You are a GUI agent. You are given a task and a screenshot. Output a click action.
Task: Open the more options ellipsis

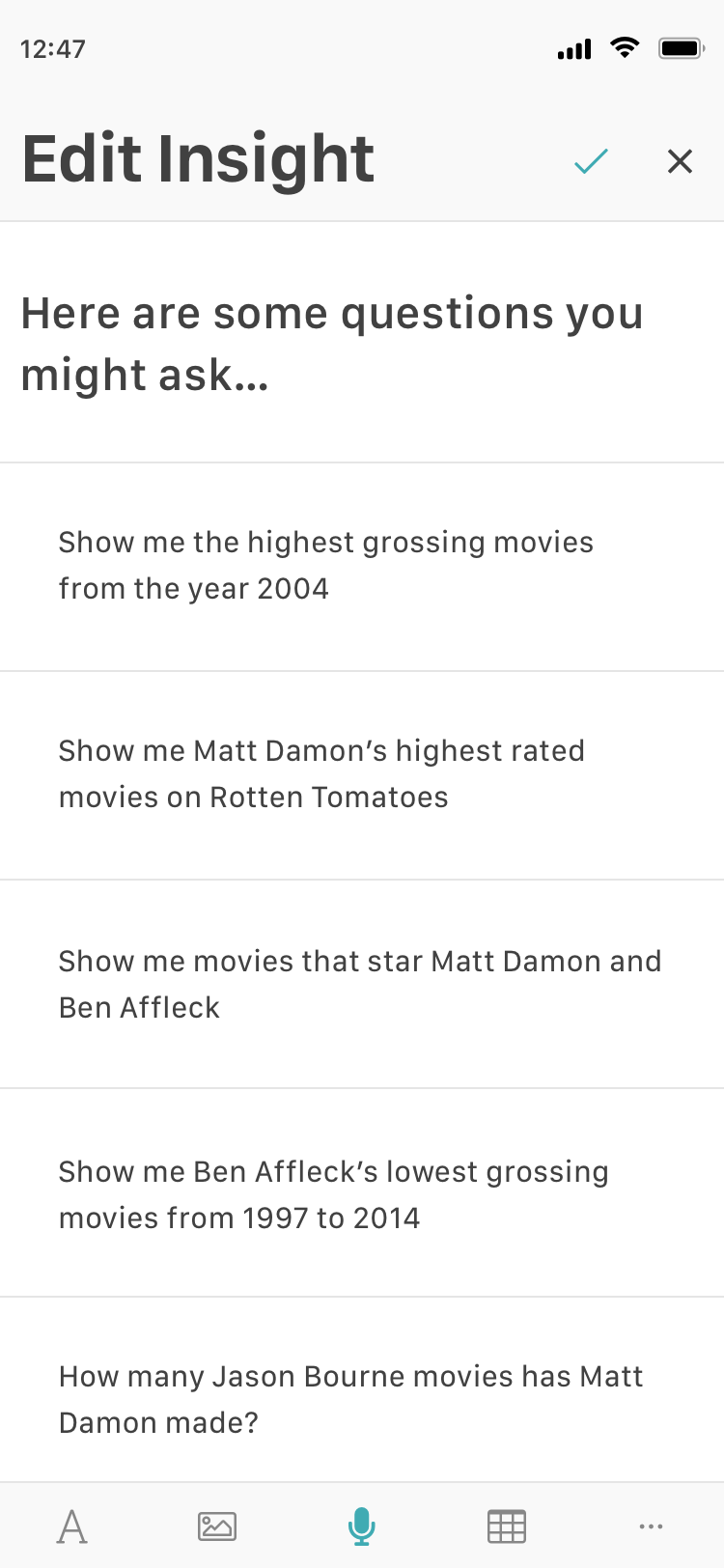(x=652, y=1526)
